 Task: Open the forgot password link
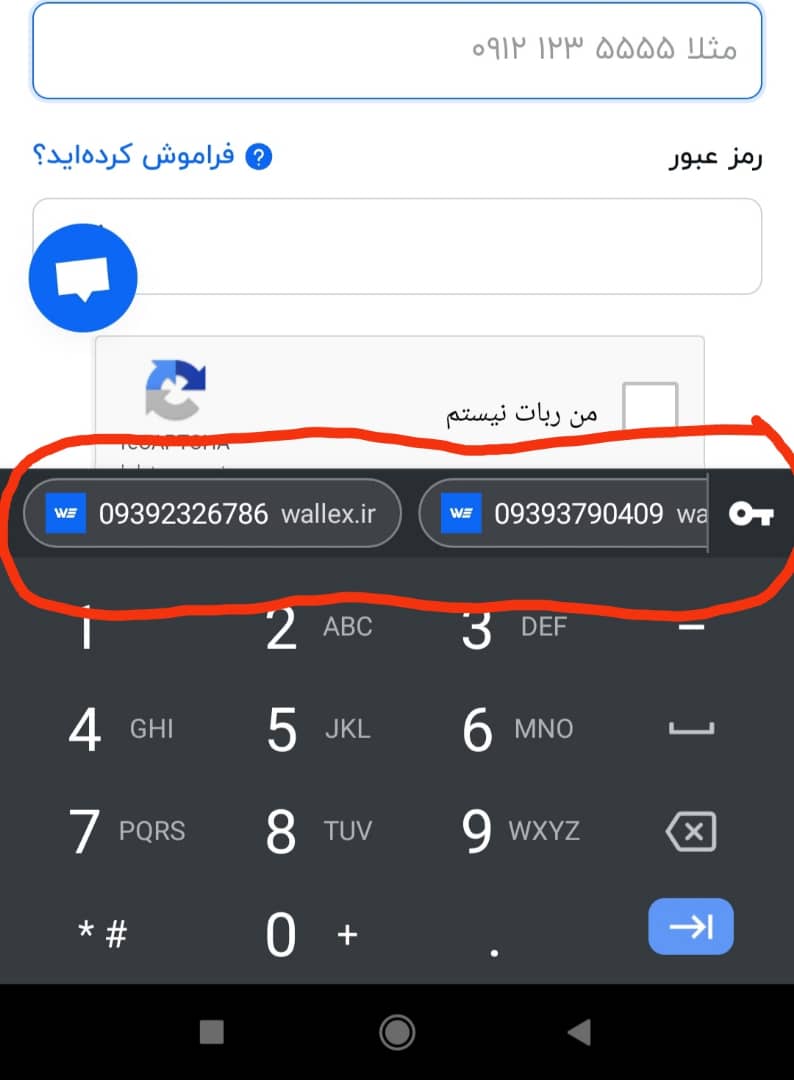(152, 157)
